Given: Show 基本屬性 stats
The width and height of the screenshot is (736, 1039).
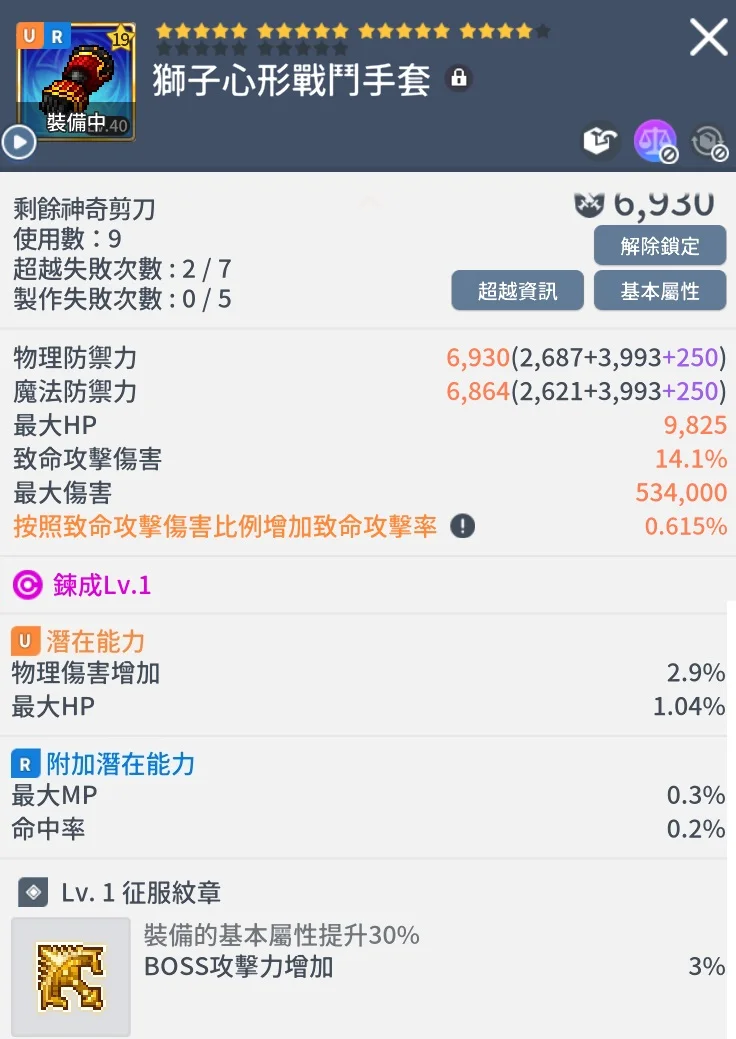Looking at the screenshot, I should coord(659,291).
